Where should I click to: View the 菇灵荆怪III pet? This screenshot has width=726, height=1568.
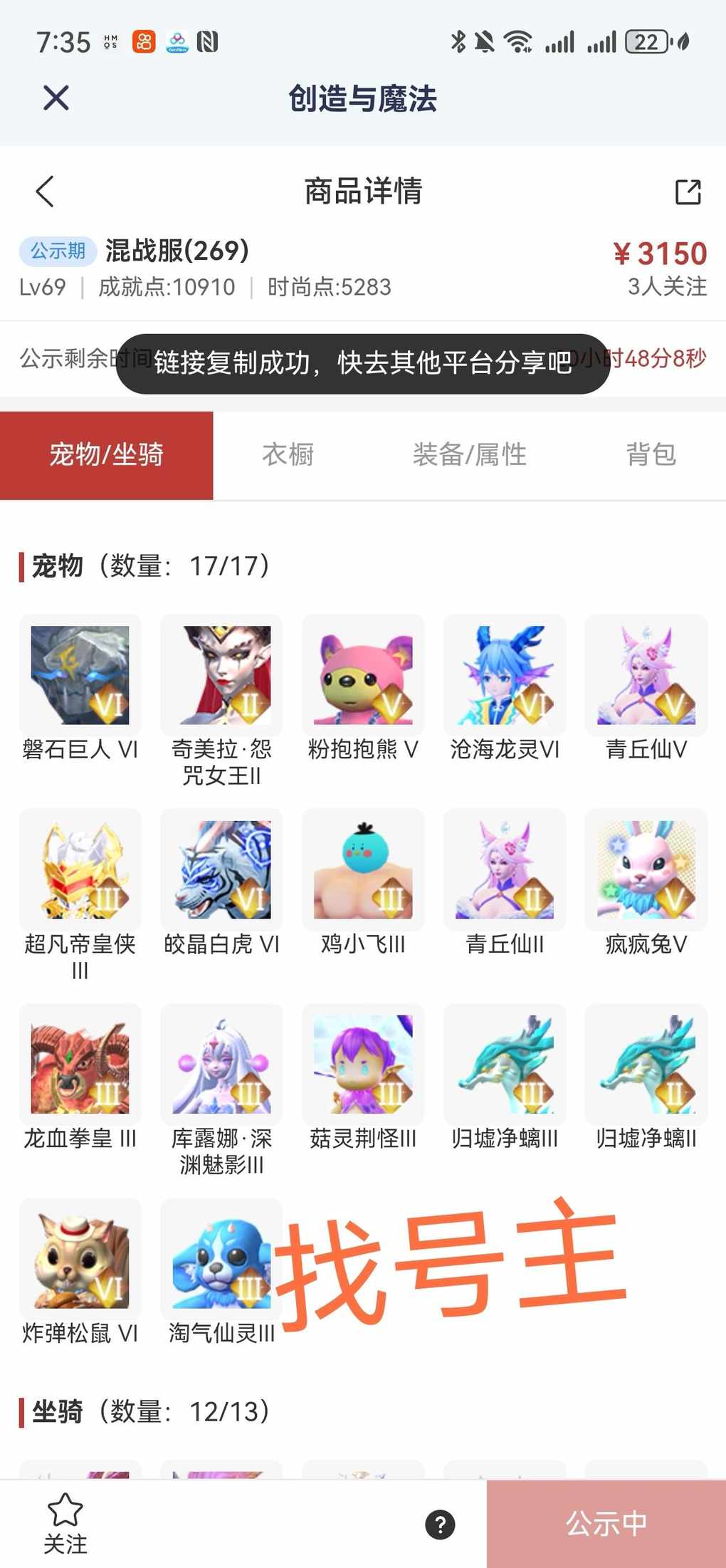363,1064
